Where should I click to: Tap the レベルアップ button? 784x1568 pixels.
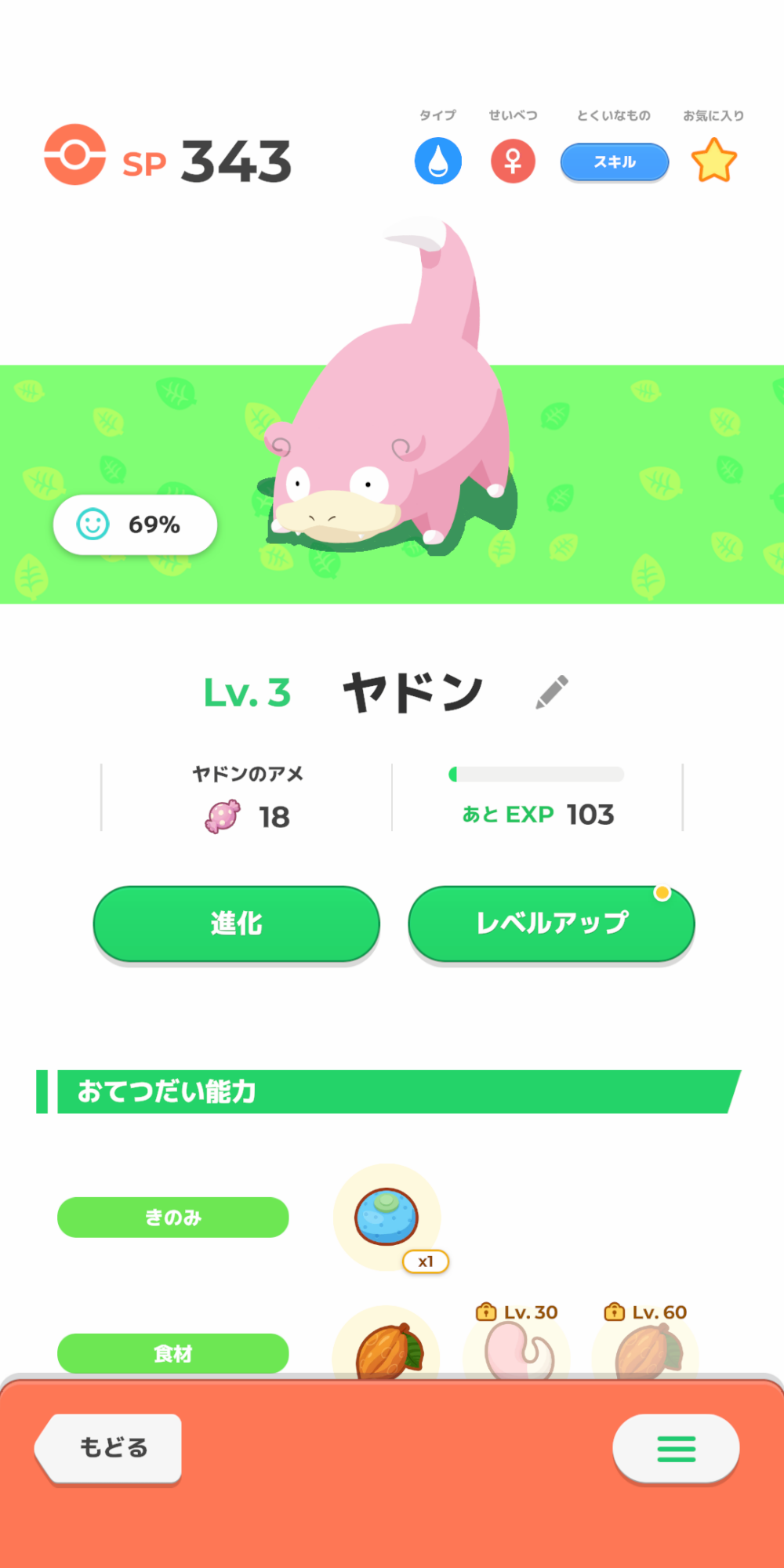point(551,924)
